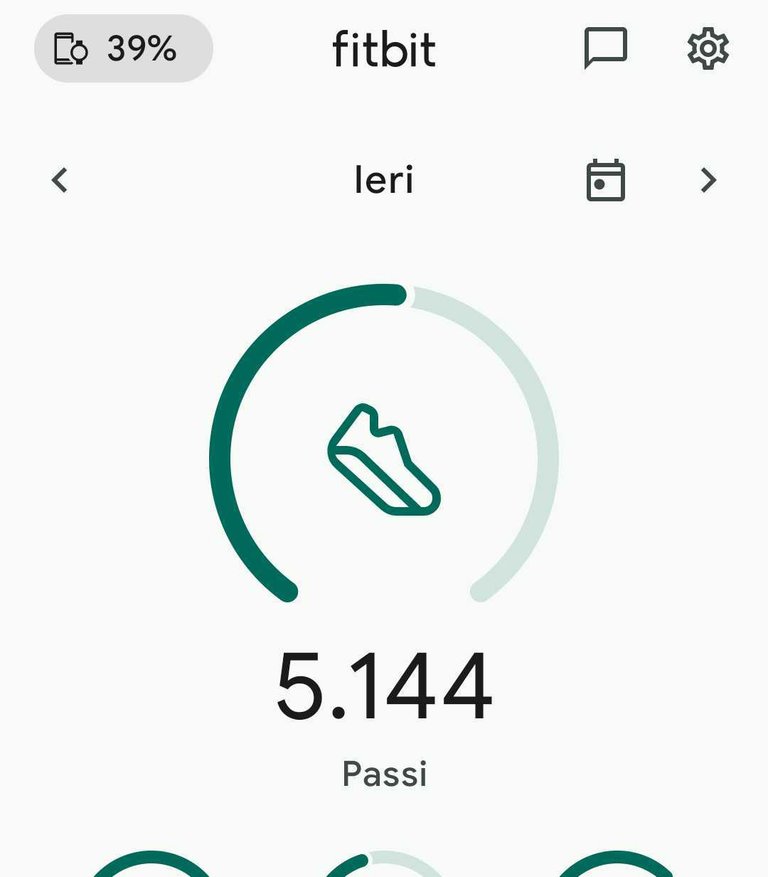
Task: Open the calendar date picker
Action: pyautogui.click(x=605, y=180)
